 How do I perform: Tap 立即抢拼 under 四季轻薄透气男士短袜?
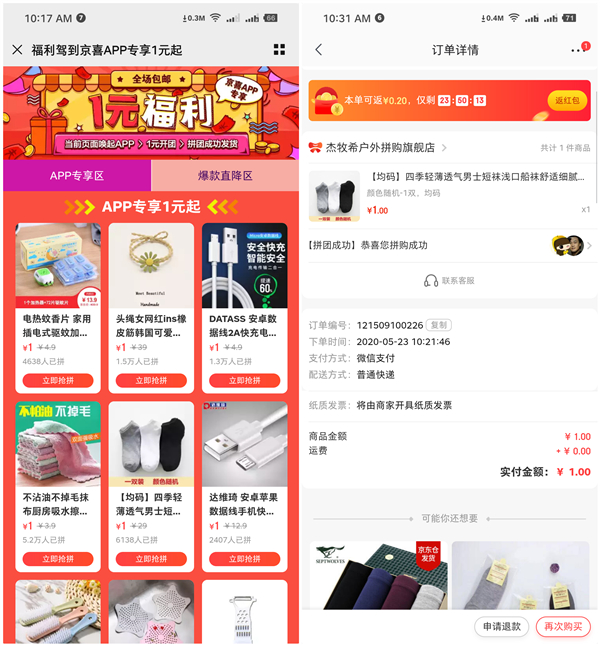[x=152, y=559]
